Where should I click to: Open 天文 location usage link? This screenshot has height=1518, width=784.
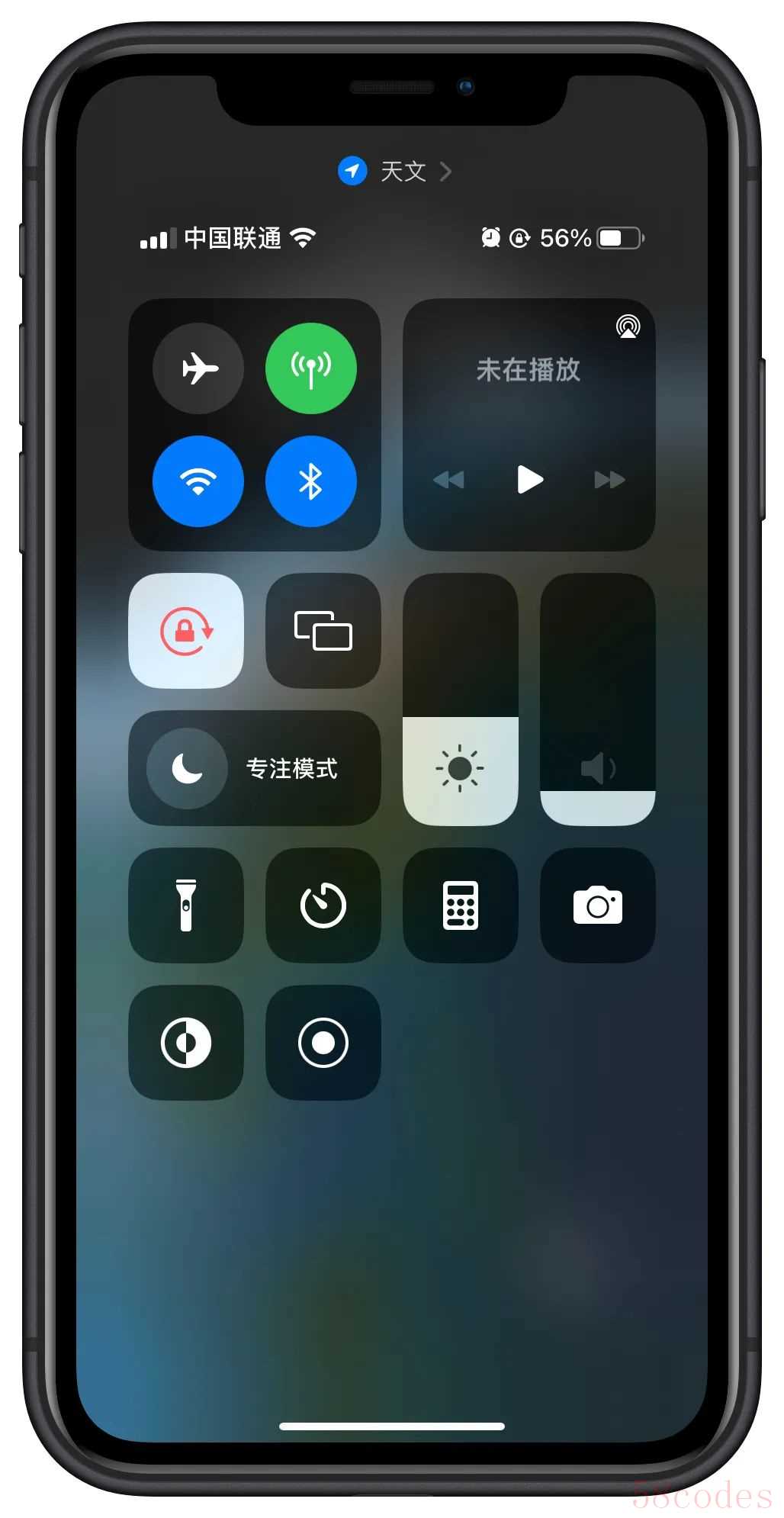(396, 172)
